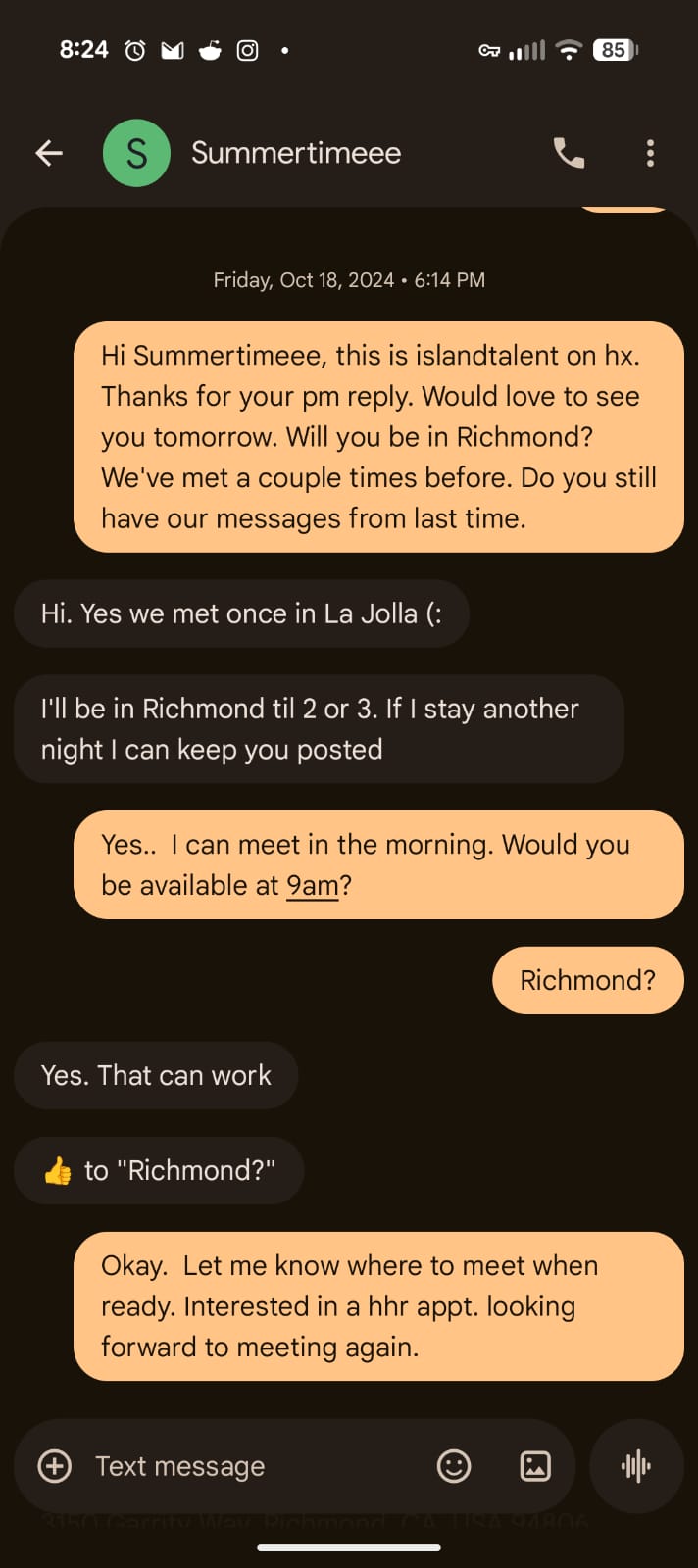
Task: Open the plus attachment options
Action: (55, 1466)
